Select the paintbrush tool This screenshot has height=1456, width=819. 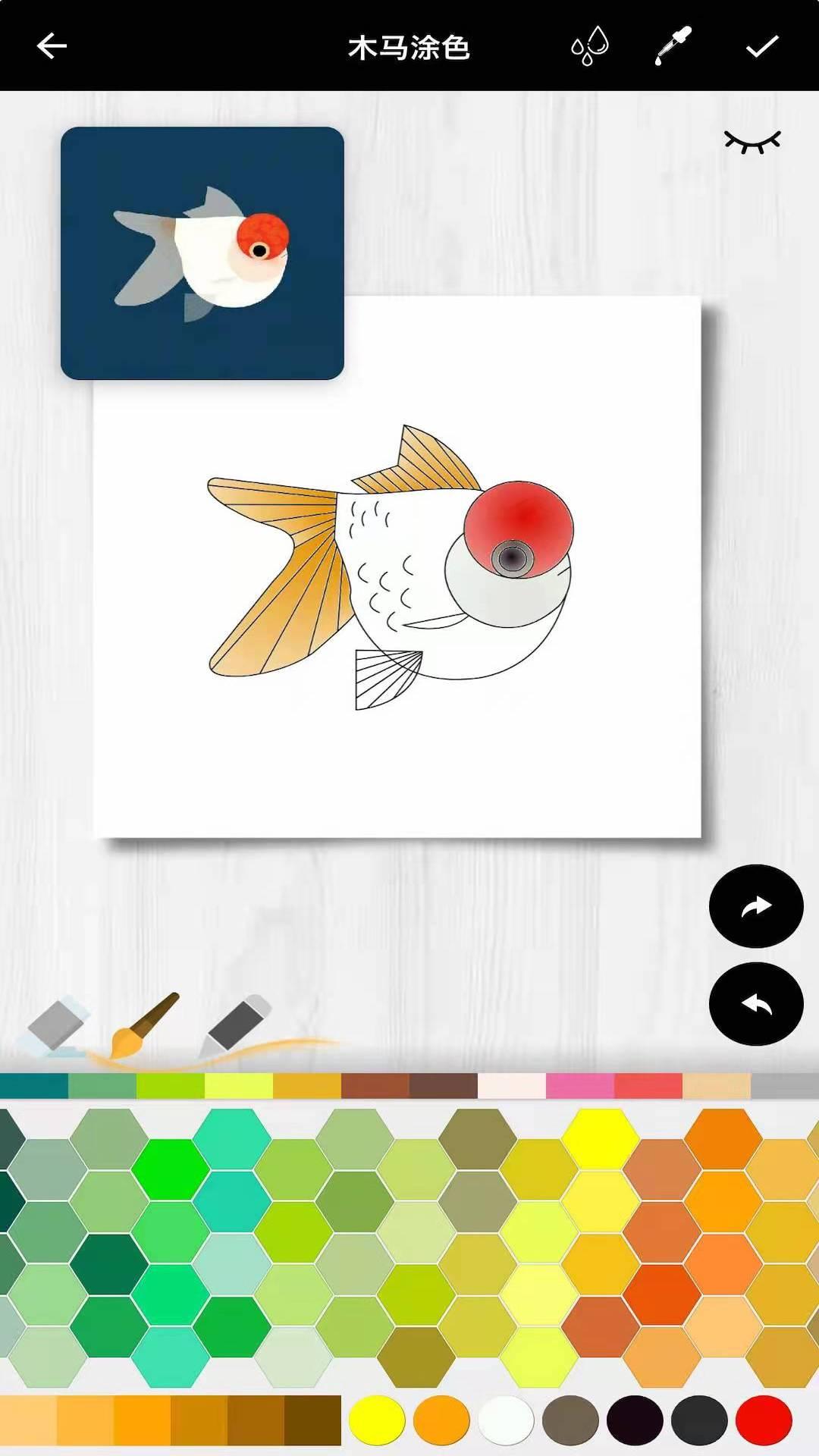pos(146,1024)
